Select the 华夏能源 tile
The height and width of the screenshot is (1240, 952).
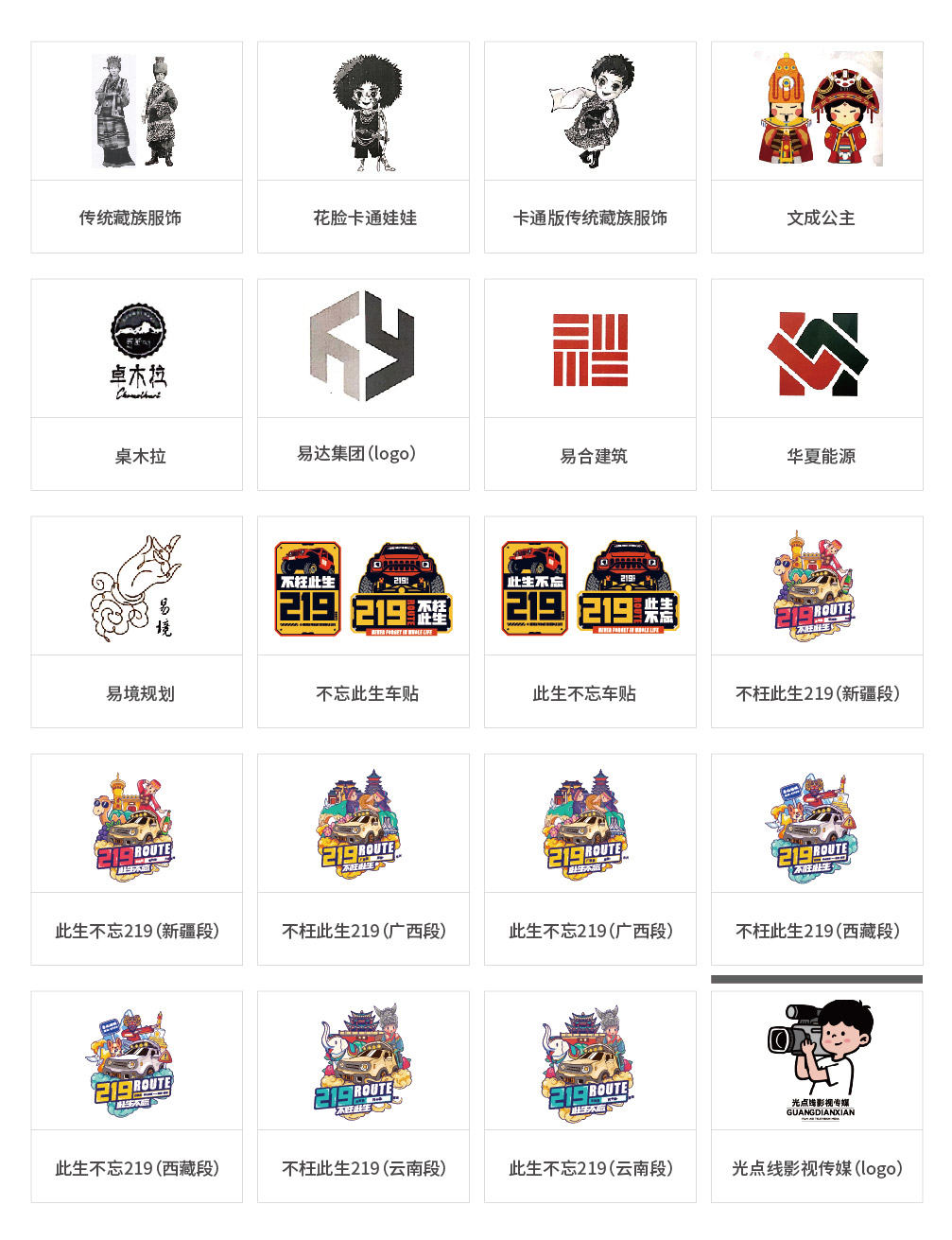pos(817,384)
